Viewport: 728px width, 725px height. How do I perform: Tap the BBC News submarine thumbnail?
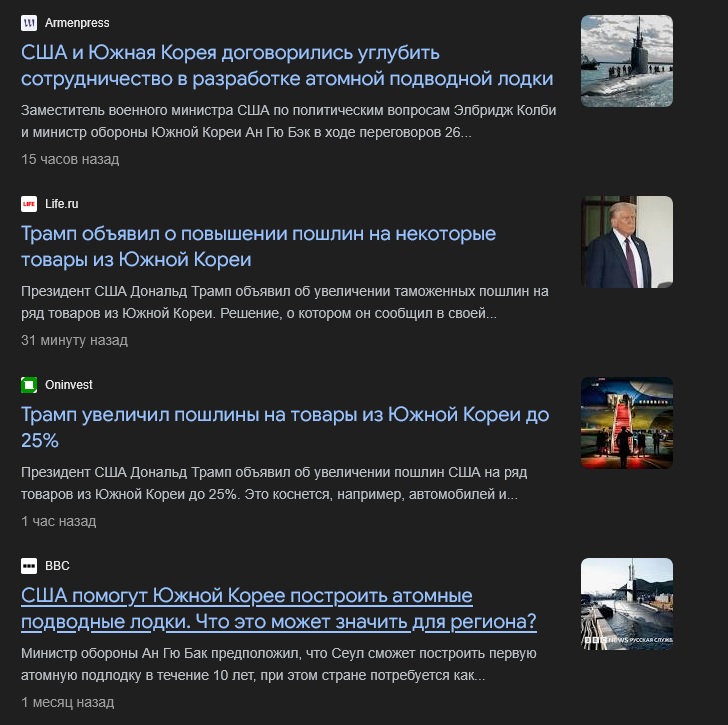(627, 604)
